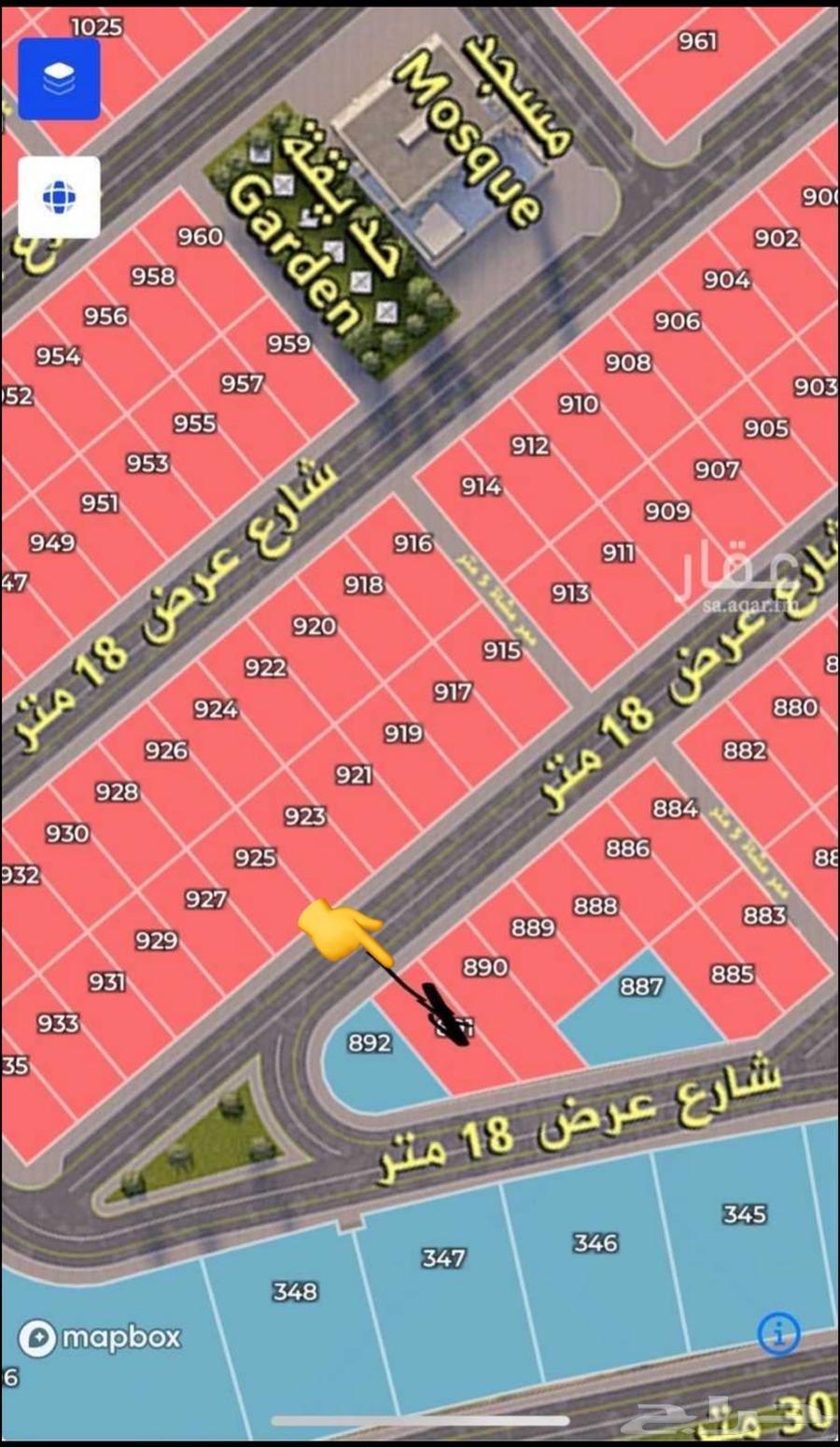Viewport: 840px width, 1447px height.
Task: Open the Mapbox attribution info icon
Action: tap(778, 1332)
